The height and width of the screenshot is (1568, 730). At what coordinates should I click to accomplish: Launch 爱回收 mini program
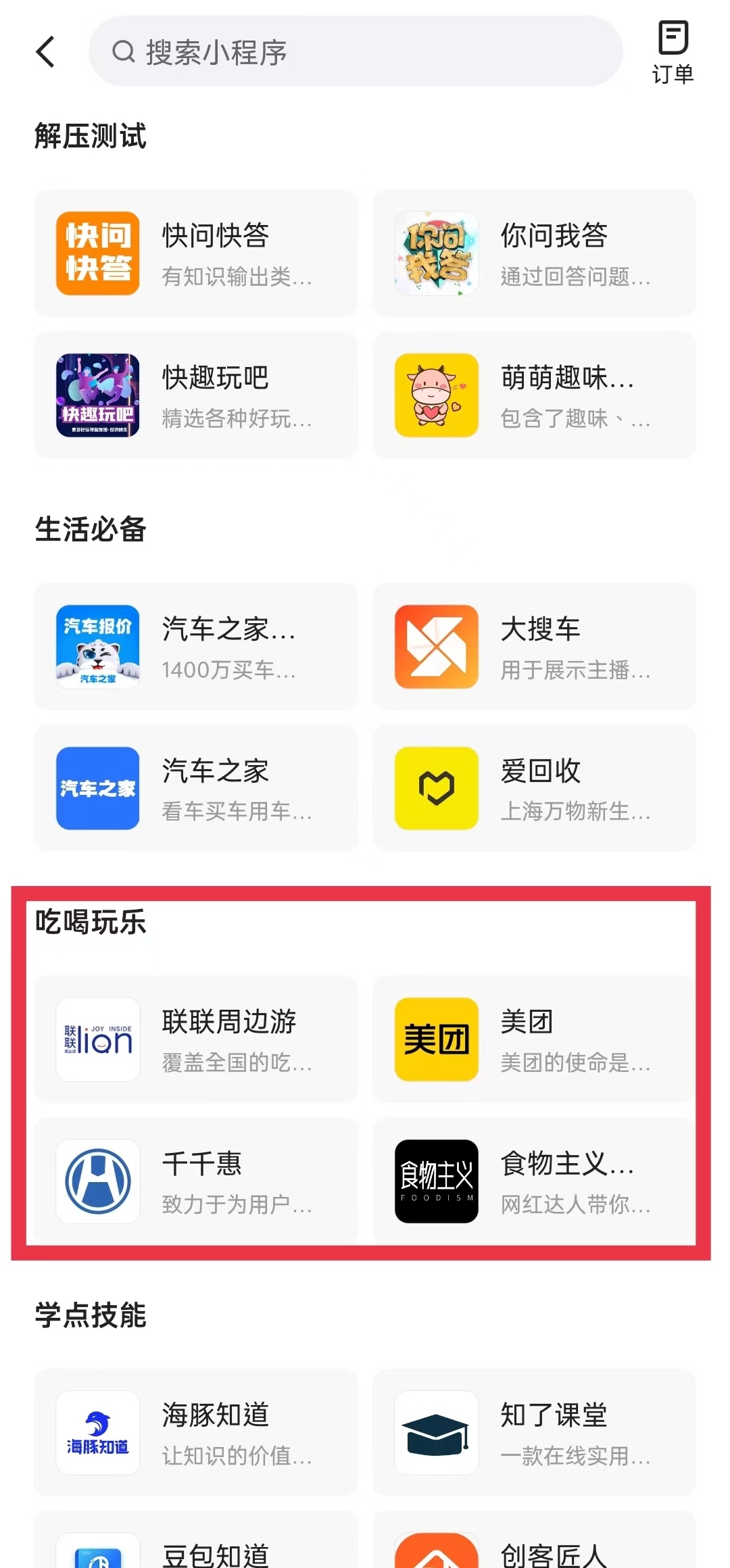[x=534, y=788]
